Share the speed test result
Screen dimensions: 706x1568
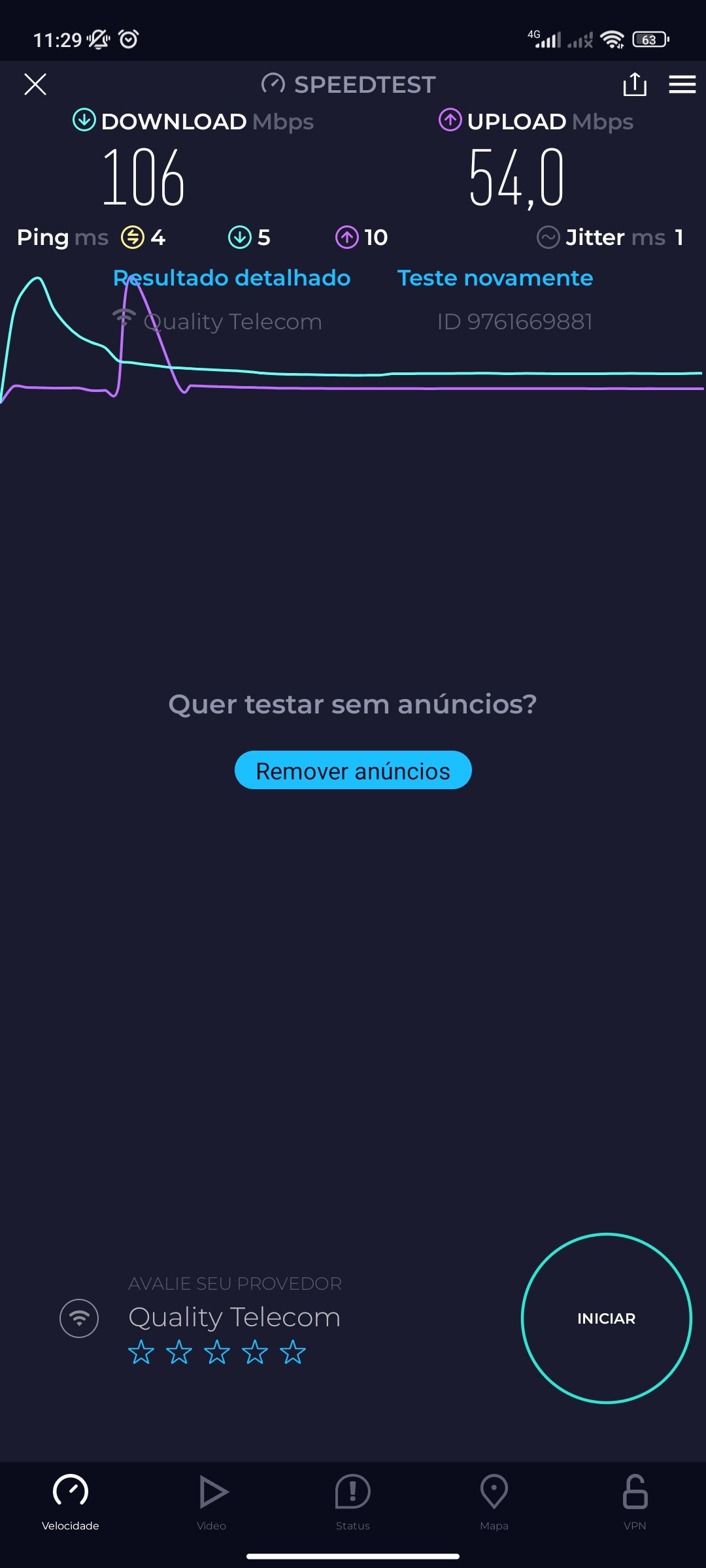coord(635,84)
